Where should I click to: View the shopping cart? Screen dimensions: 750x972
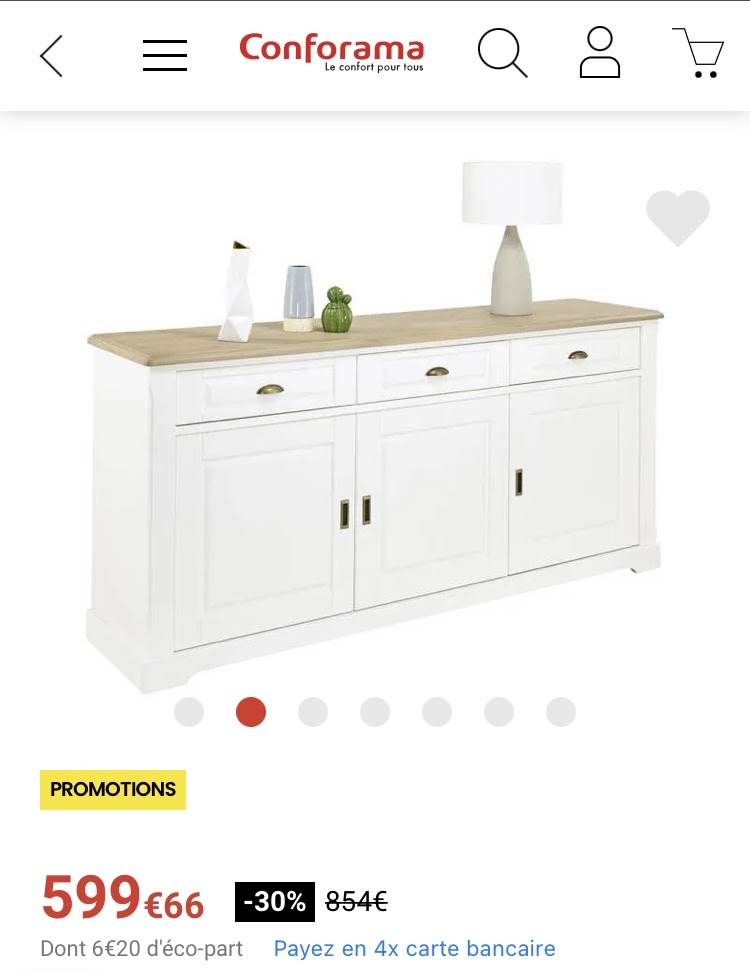[699, 53]
